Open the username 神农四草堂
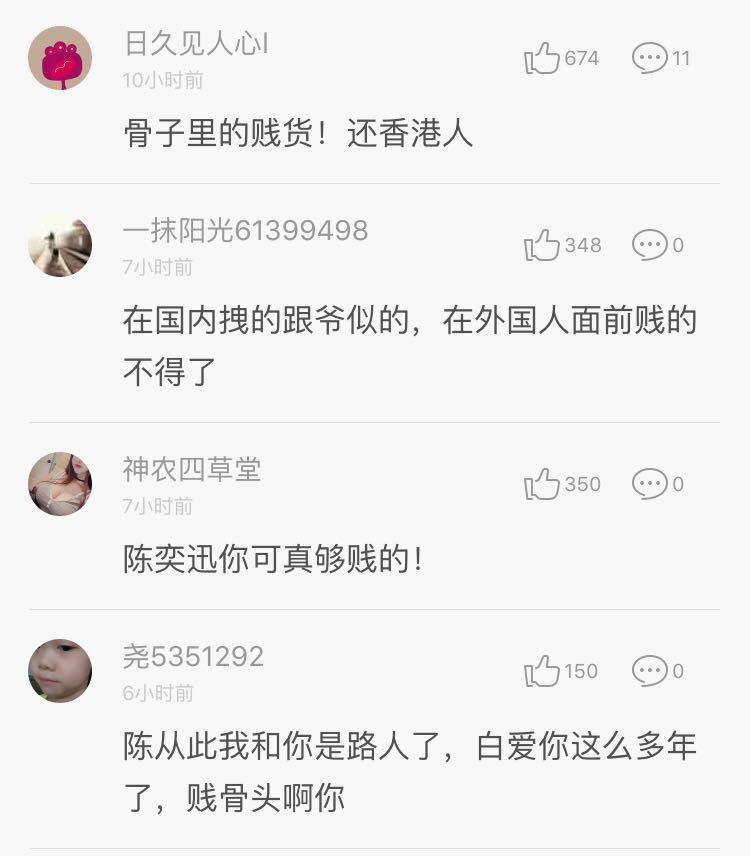 tap(192, 469)
